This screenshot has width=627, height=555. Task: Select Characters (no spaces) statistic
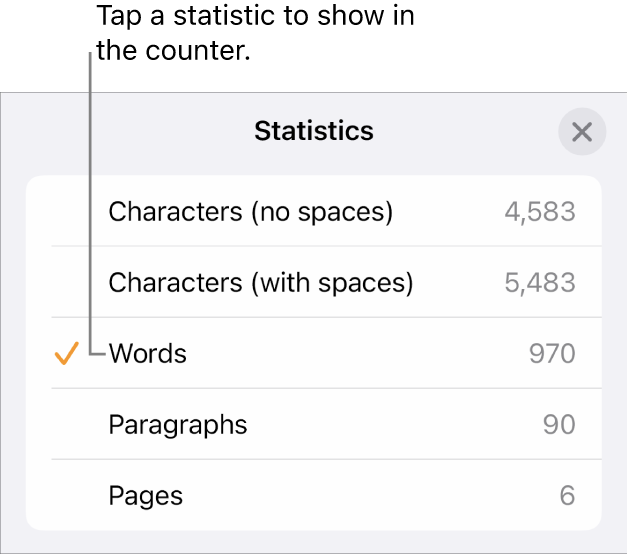(313, 212)
